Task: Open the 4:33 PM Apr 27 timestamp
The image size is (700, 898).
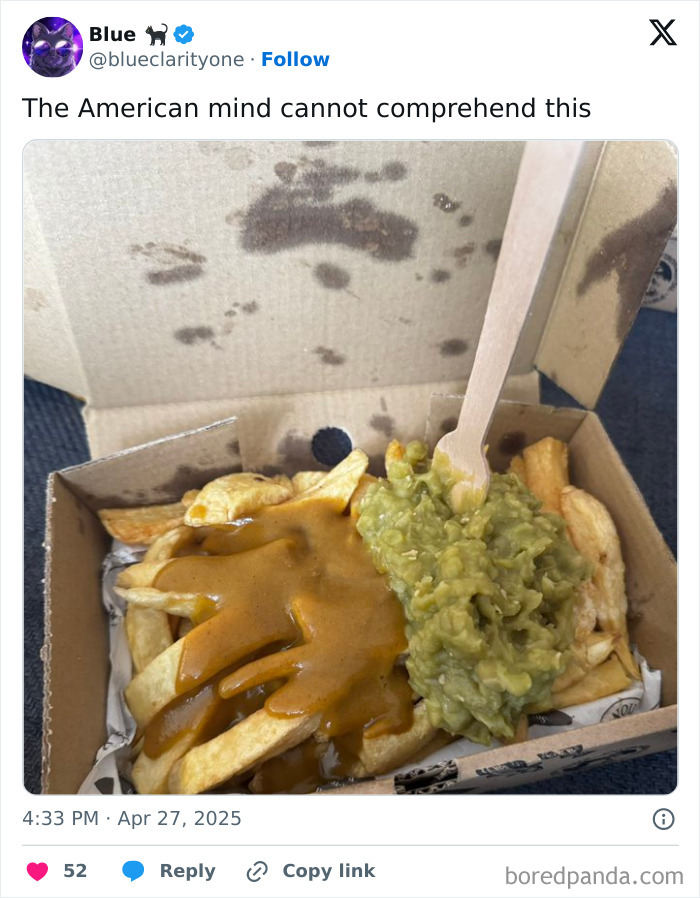Action: 132,819
